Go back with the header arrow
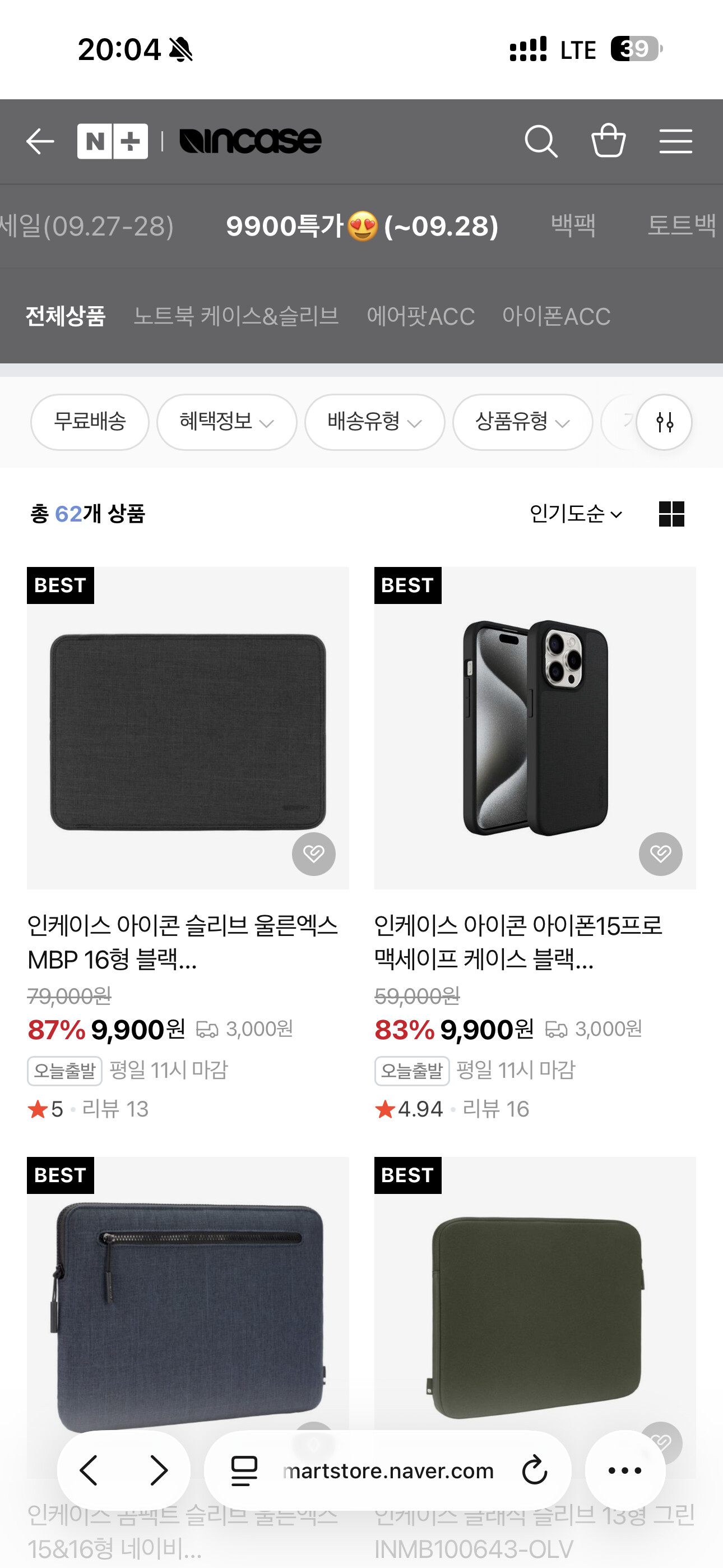The image size is (723, 1568). coord(40,141)
